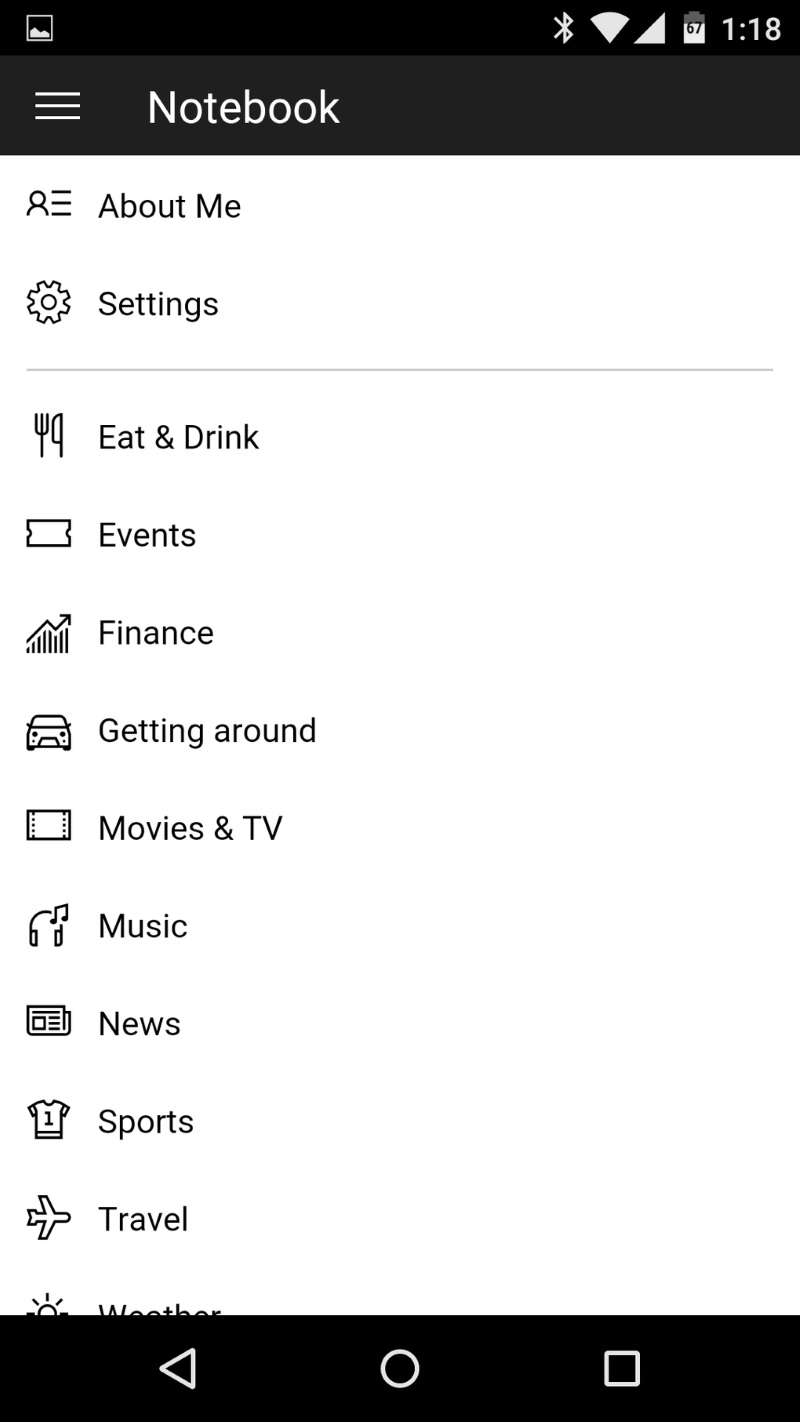The height and width of the screenshot is (1422, 800).
Task: Go back using the system back button
Action: (178, 1368)
